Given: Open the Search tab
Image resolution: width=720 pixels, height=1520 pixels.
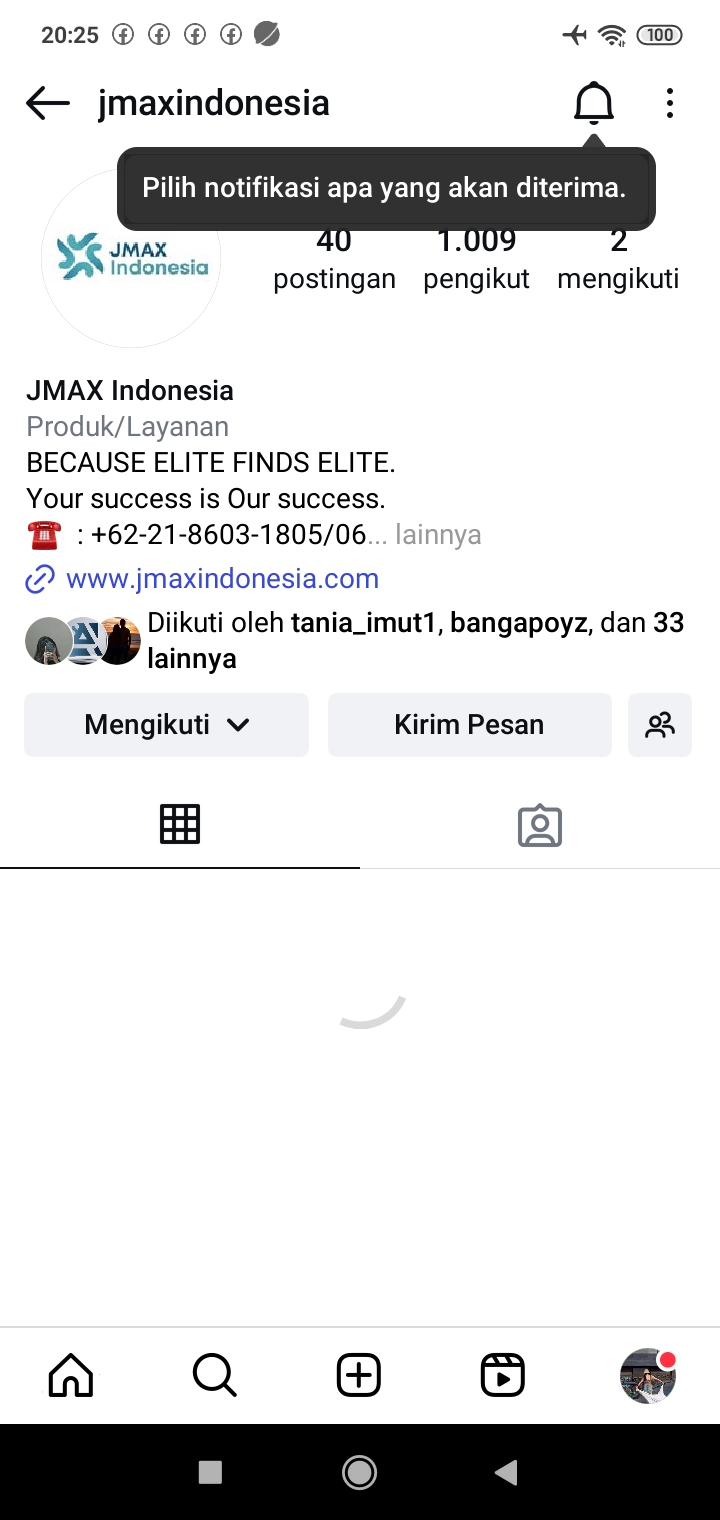Looking at the screenshot, I should [215, 1376].
